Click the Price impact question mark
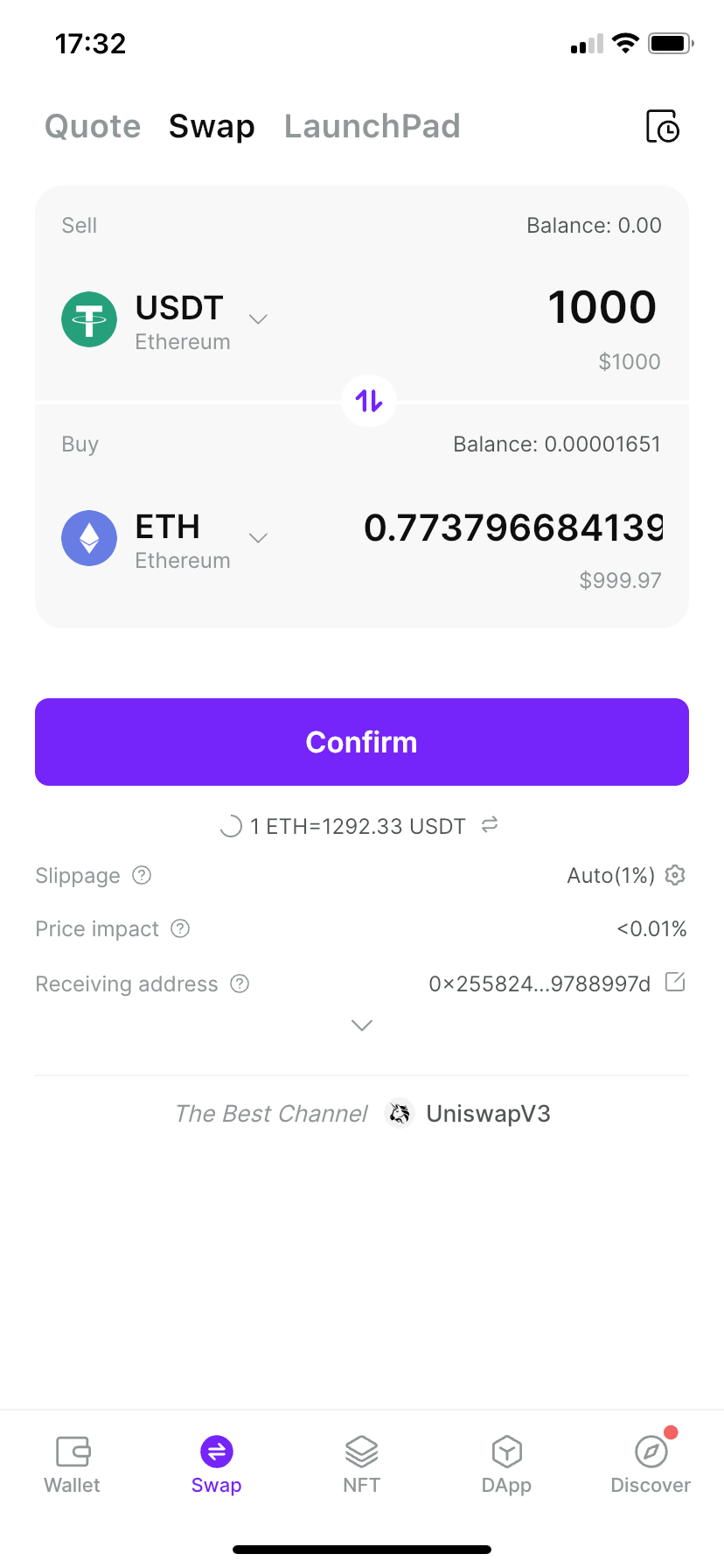 click(180, 929)
